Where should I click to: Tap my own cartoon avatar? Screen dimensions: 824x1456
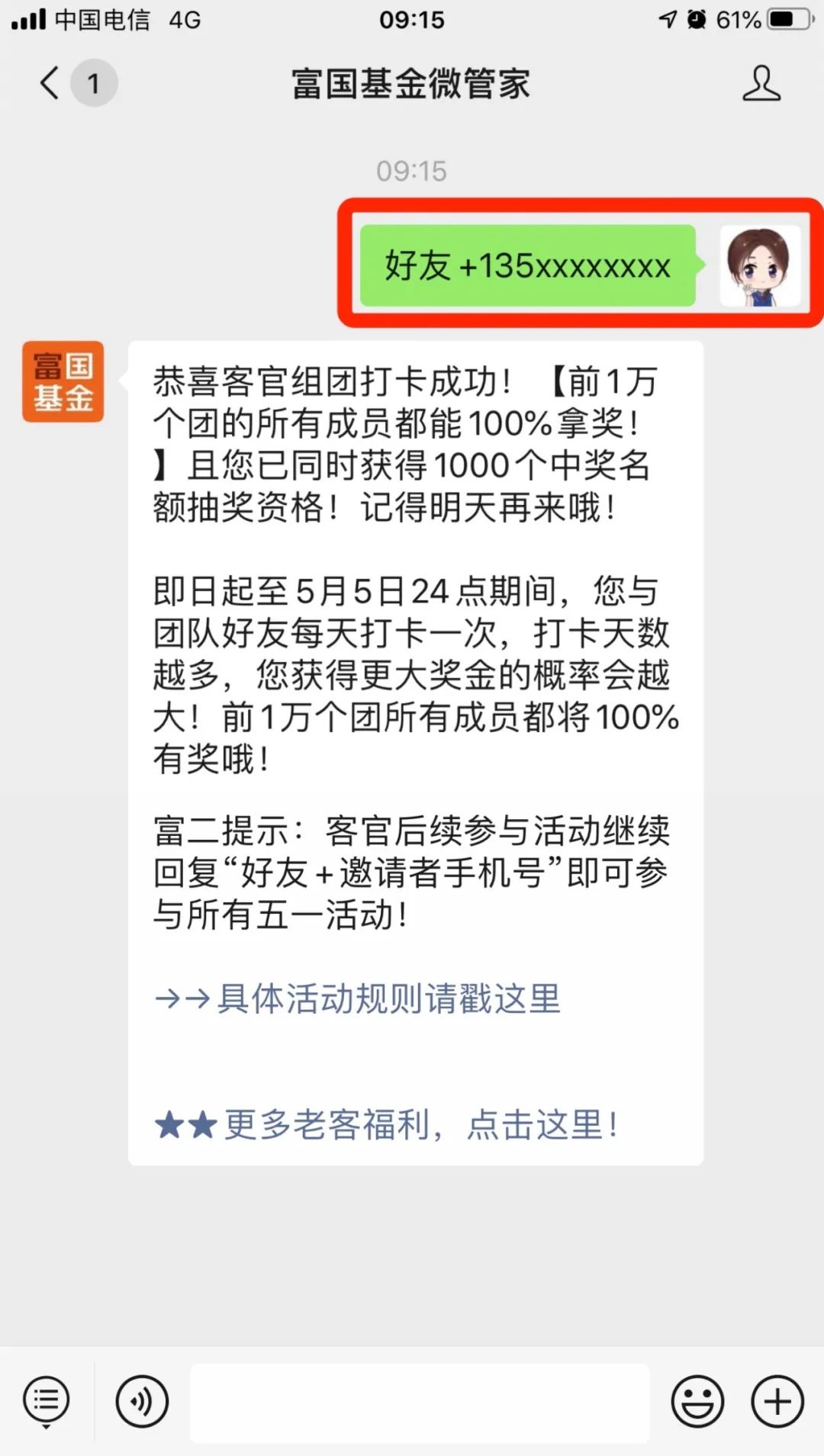[x=760, y=266]
